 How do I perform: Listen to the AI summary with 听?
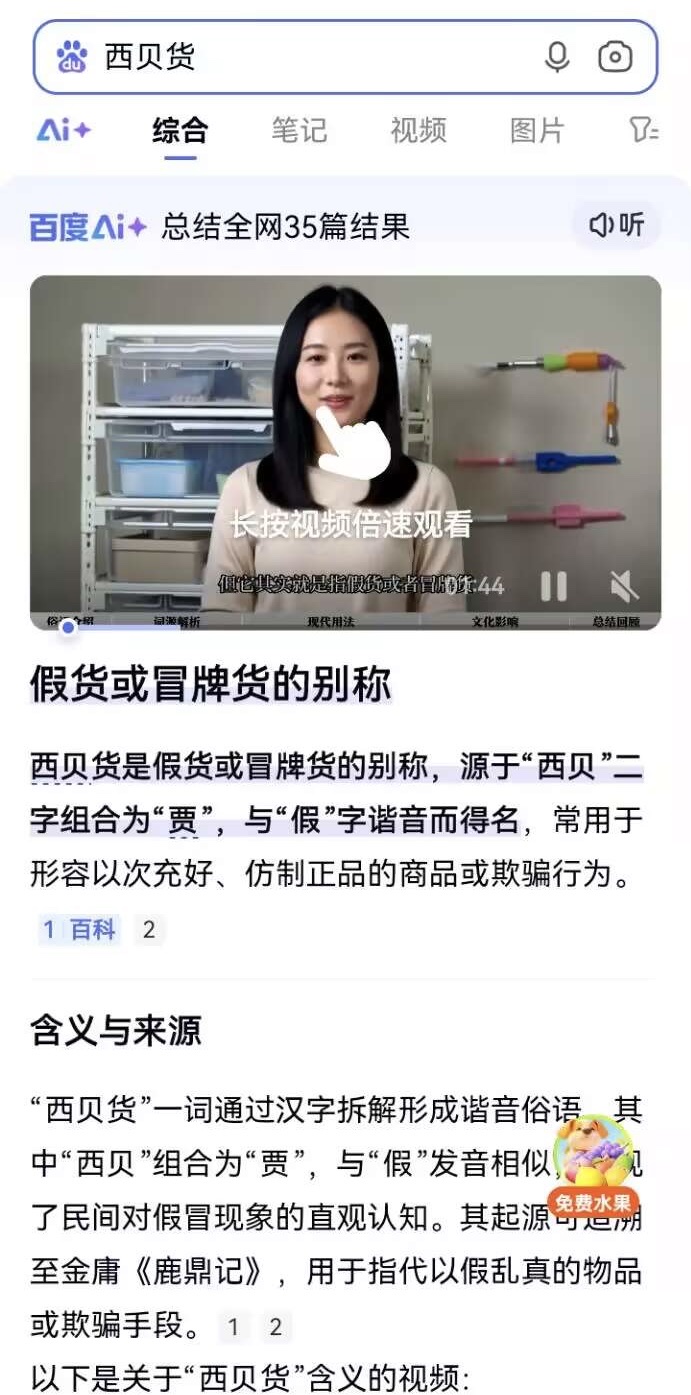point(617,226)
